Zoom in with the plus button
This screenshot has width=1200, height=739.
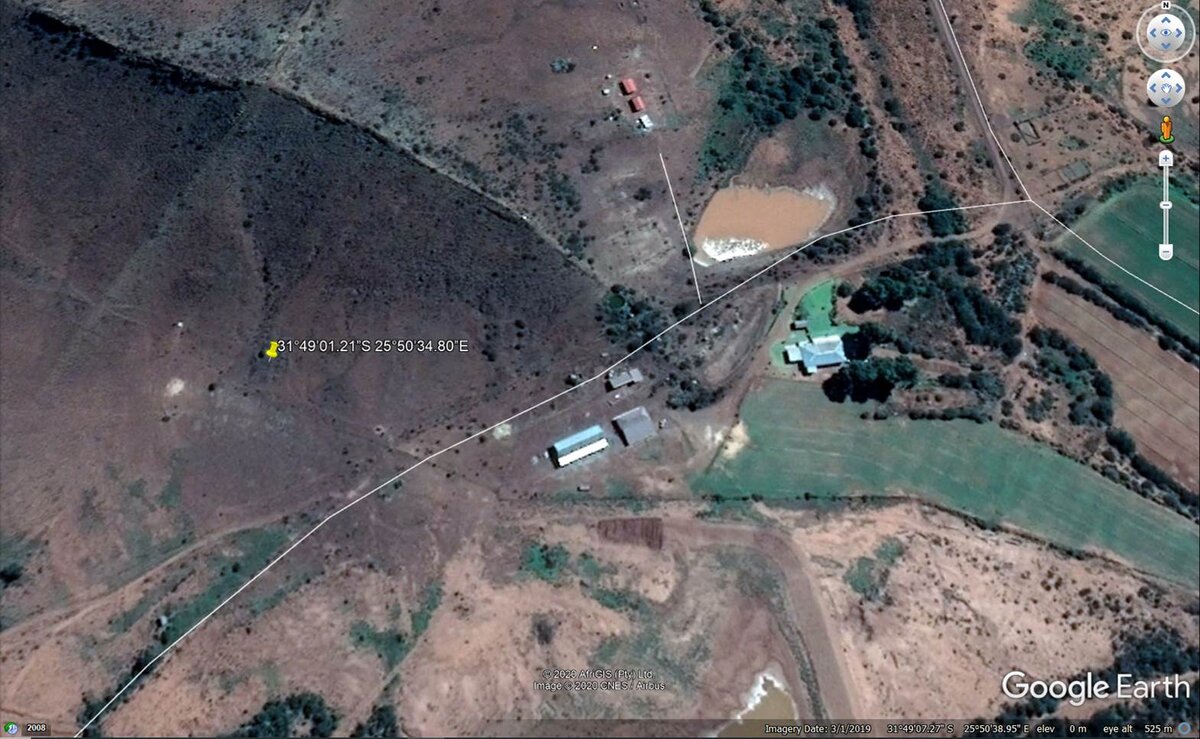[1166, 159]
